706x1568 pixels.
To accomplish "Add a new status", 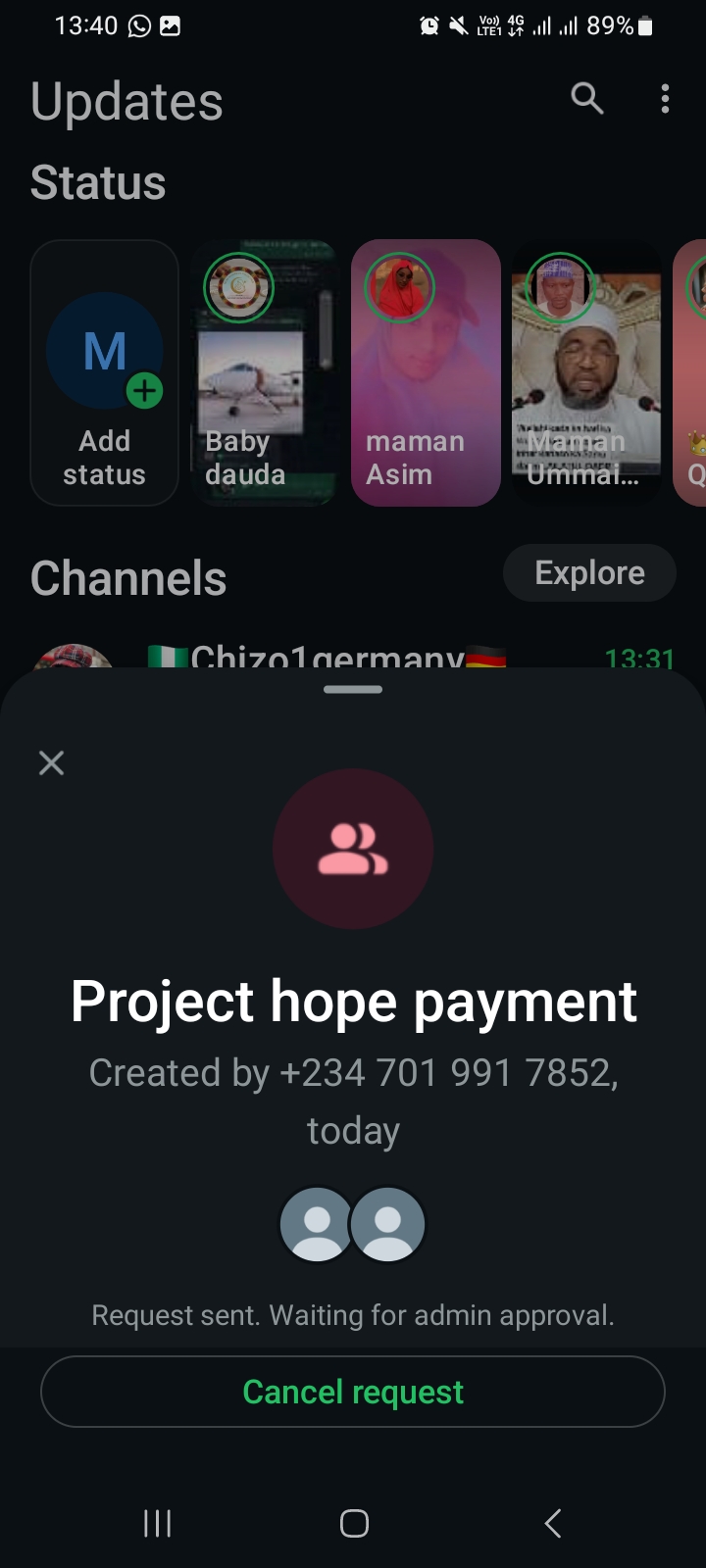I will tap(105, 373).
